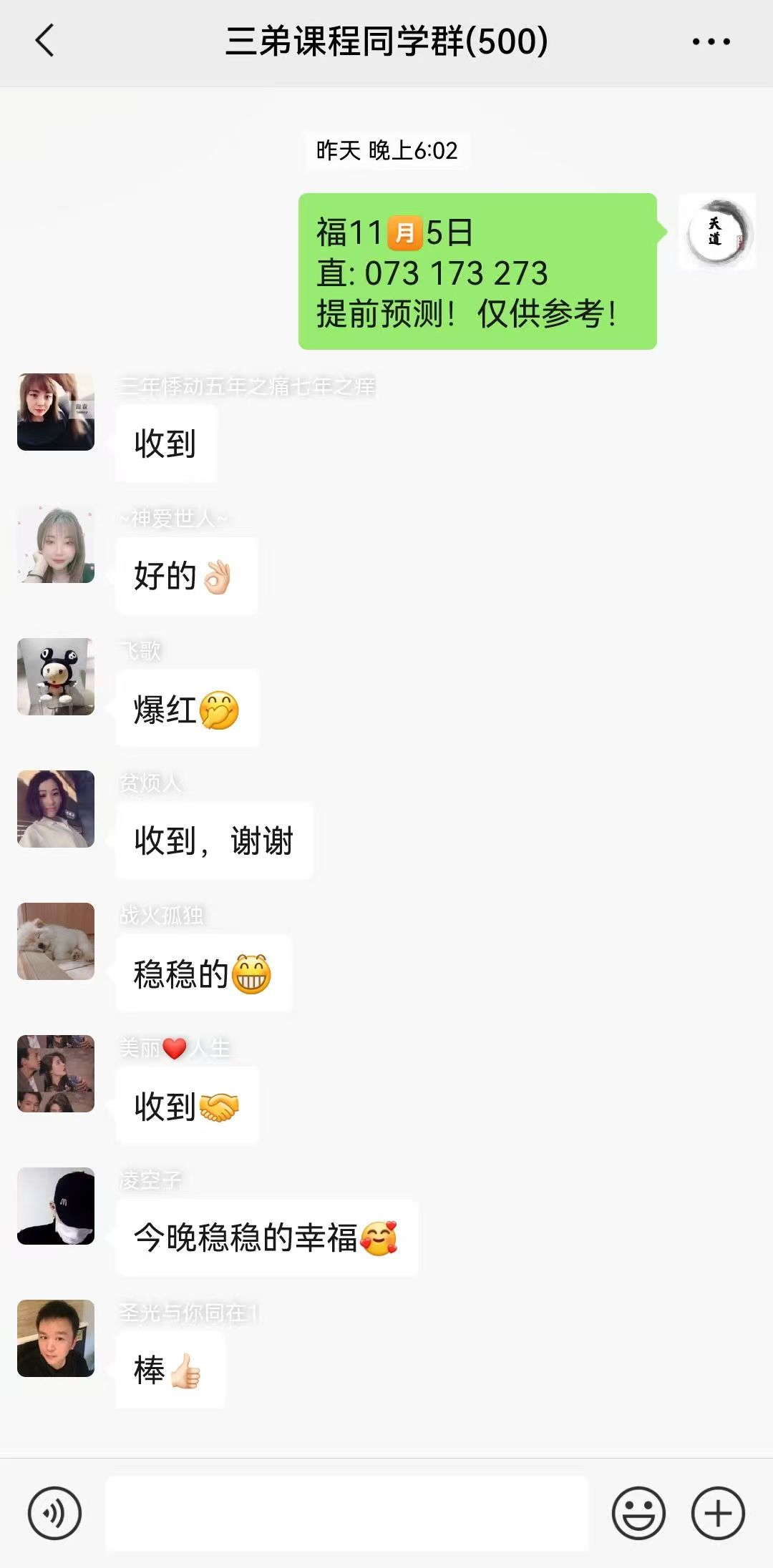The image size is (773, 1568).
Task: Select the 收到，谢谢 message bubble
Action: (214, 841)
